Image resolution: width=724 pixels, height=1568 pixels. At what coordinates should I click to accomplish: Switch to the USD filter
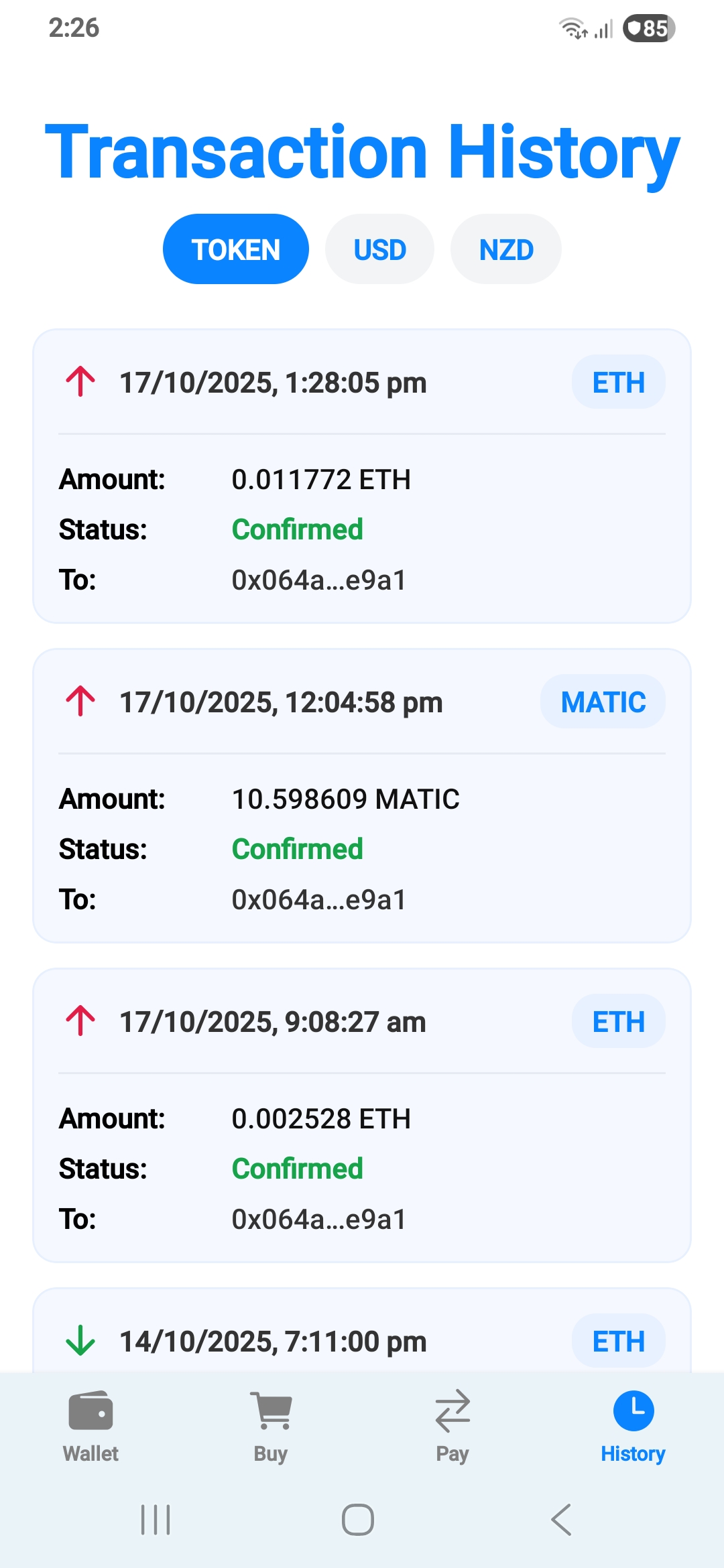(x=379, y=249)
